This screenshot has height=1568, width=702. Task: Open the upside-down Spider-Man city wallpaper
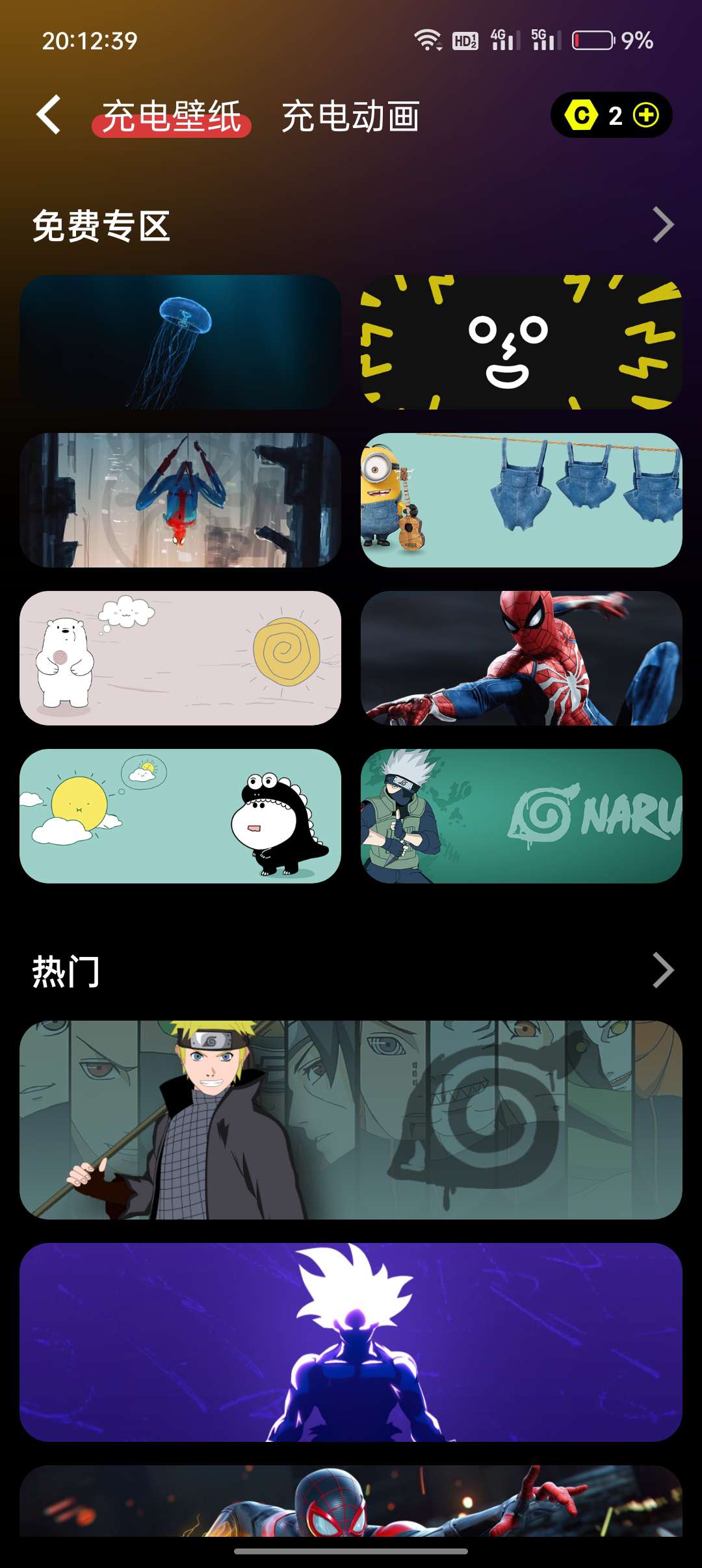pyautogui.click(x=180, y=500)
